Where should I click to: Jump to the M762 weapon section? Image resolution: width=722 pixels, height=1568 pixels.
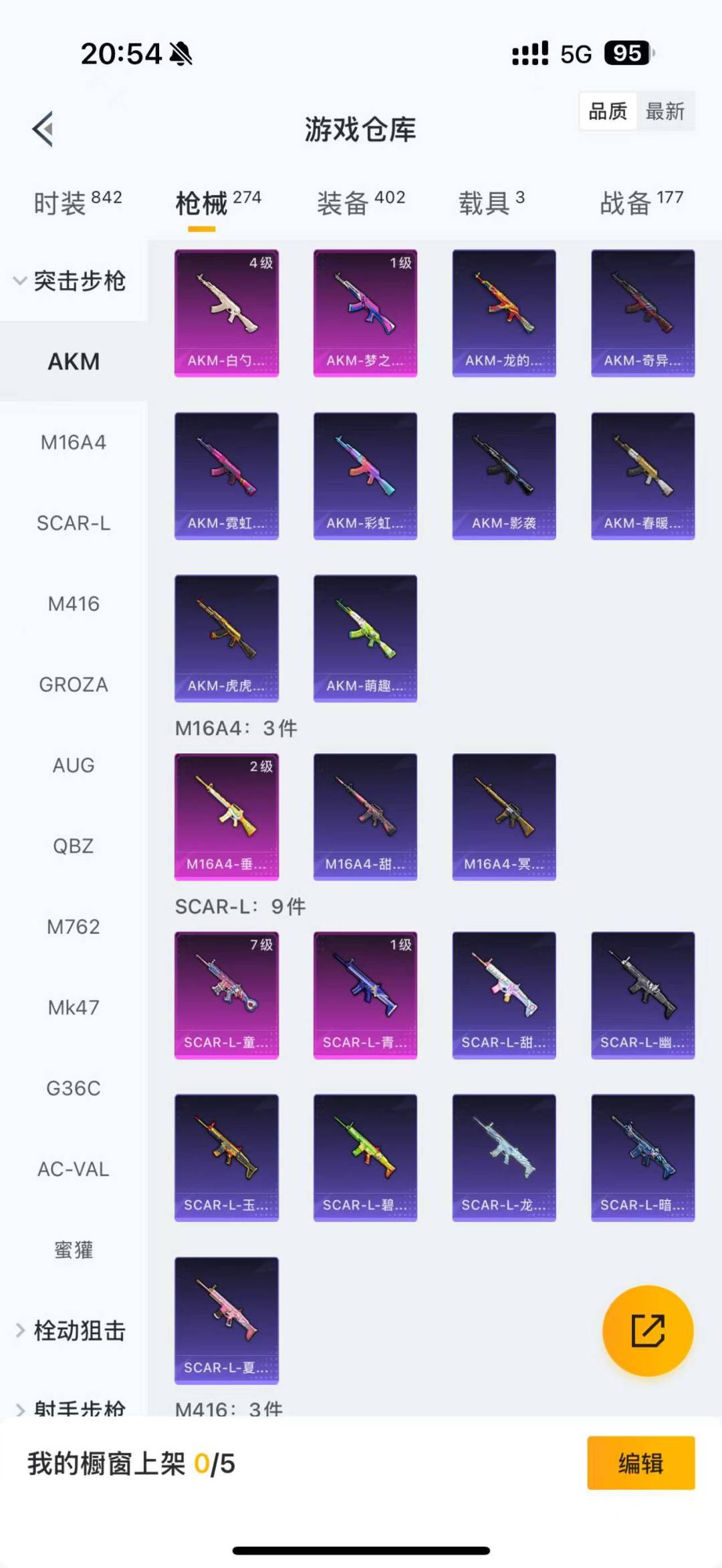point(74,926)
